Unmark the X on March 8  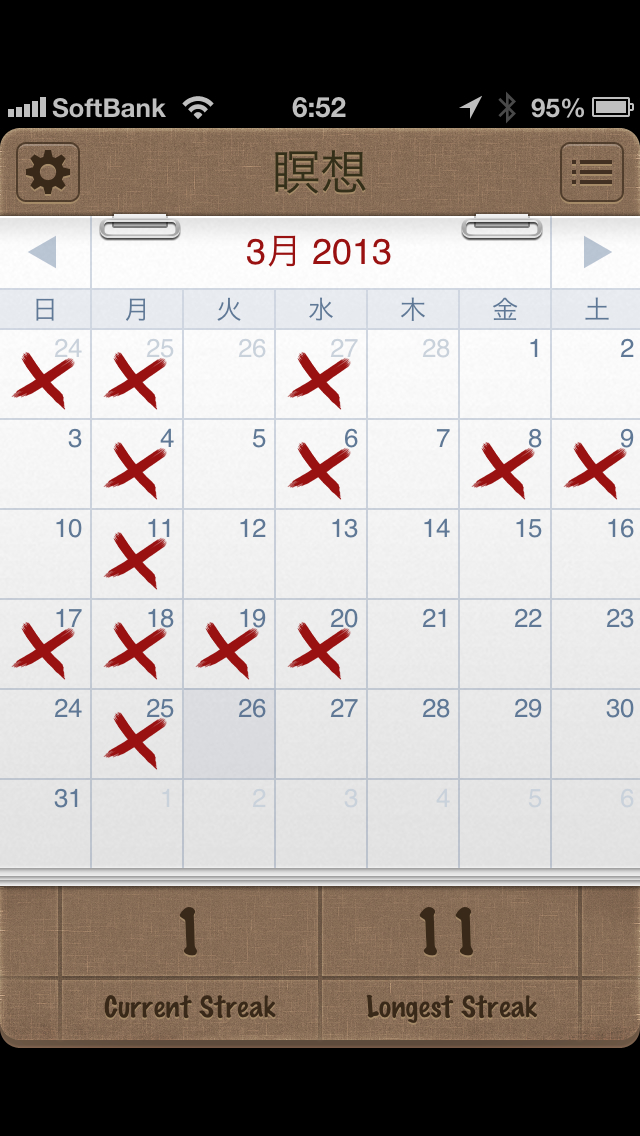(505, 464)
